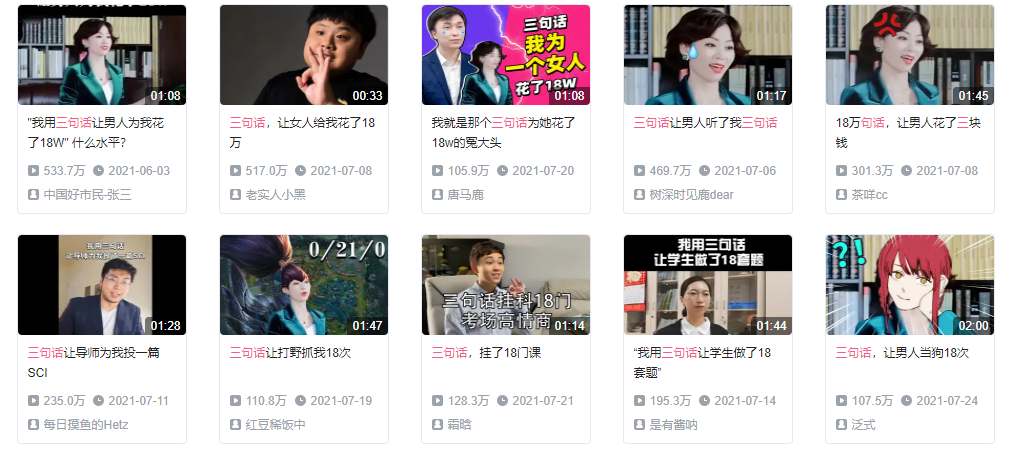Open uploader 树深时见鹿dear's channel

coord(691,195)
